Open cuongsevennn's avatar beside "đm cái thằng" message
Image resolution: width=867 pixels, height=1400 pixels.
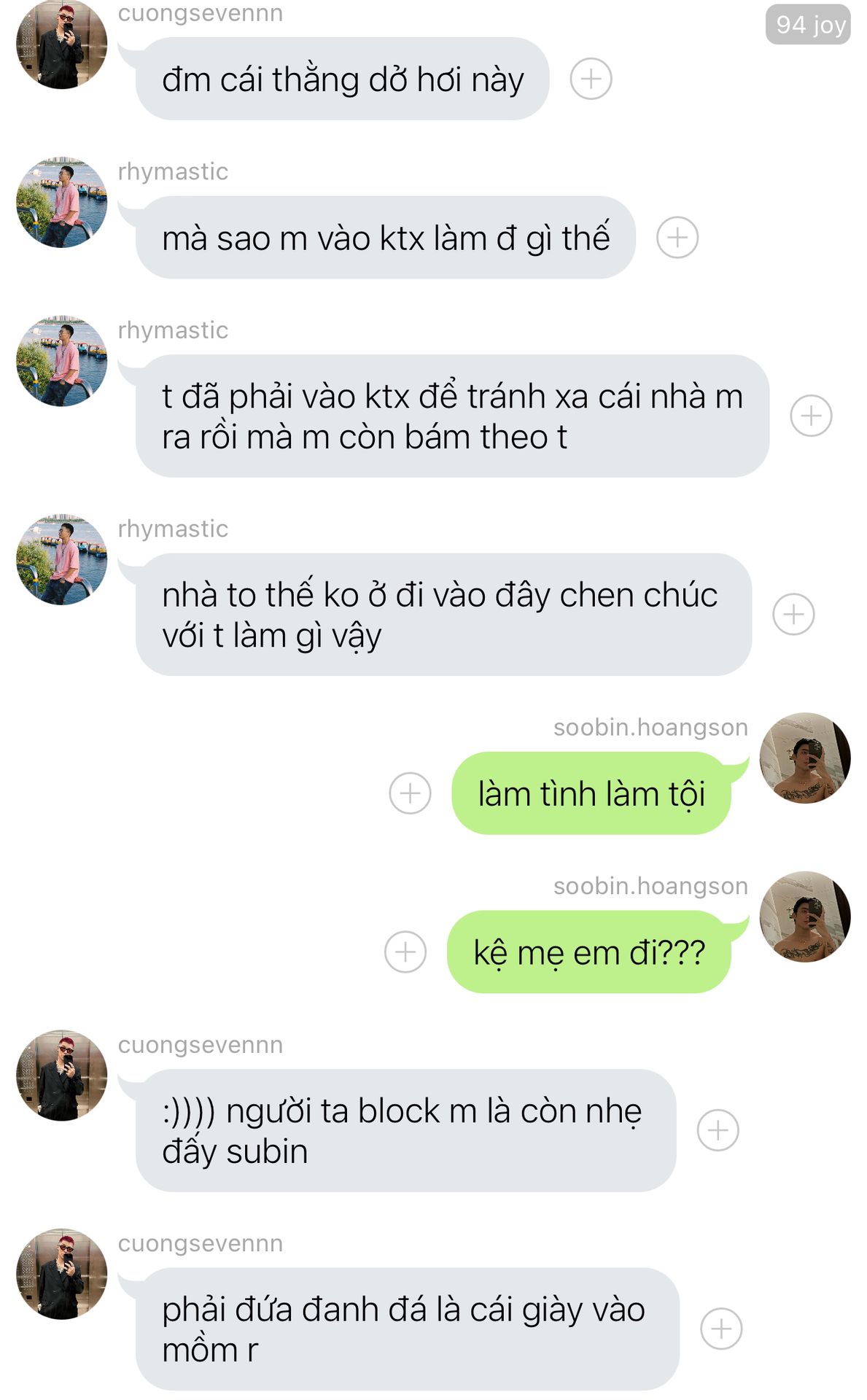(x=62, y=44)
